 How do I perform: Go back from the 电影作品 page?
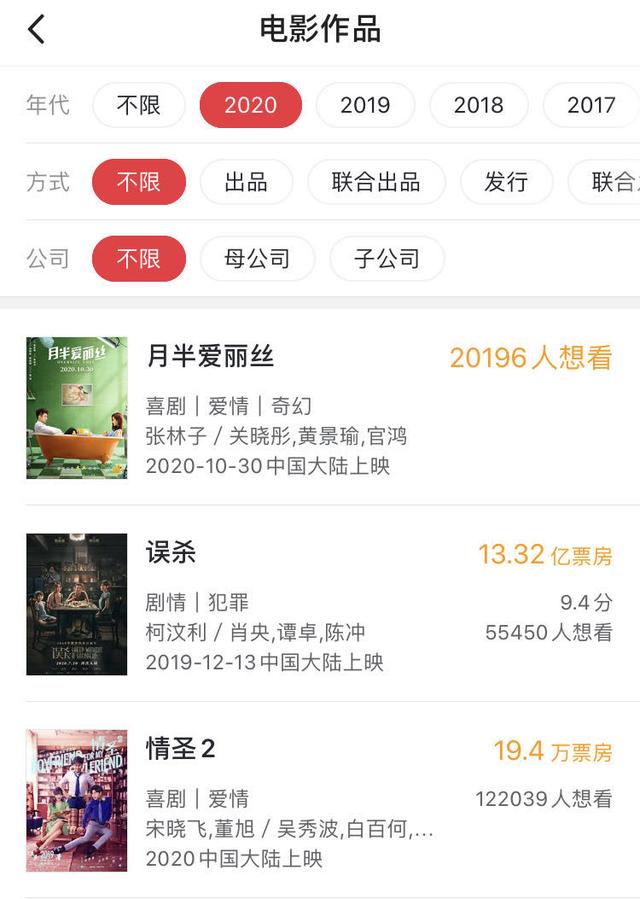tap(36, 30)
